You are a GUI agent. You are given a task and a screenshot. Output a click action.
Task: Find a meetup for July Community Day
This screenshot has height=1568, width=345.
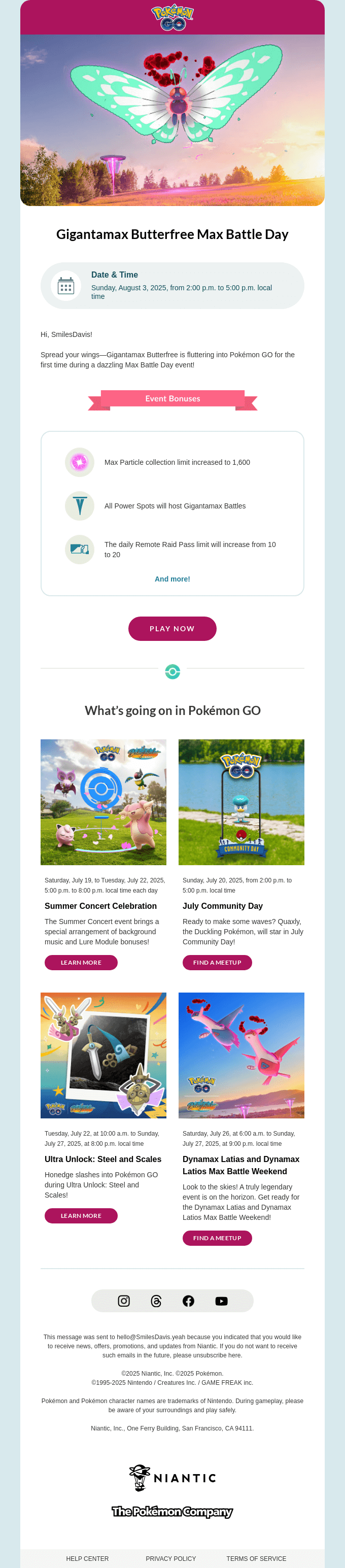tap(217, 962)
